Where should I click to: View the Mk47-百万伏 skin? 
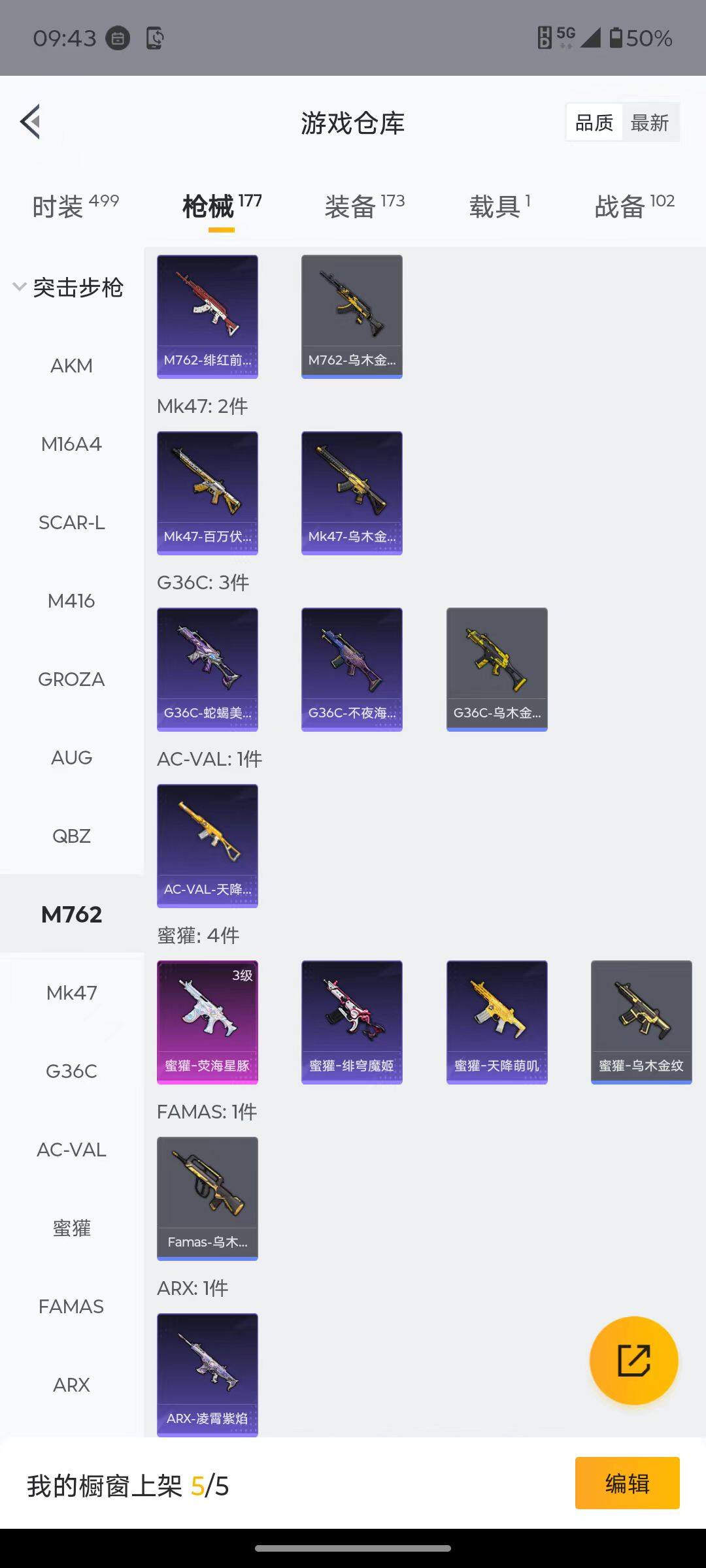pyautogui.click(x=207, y=493)
